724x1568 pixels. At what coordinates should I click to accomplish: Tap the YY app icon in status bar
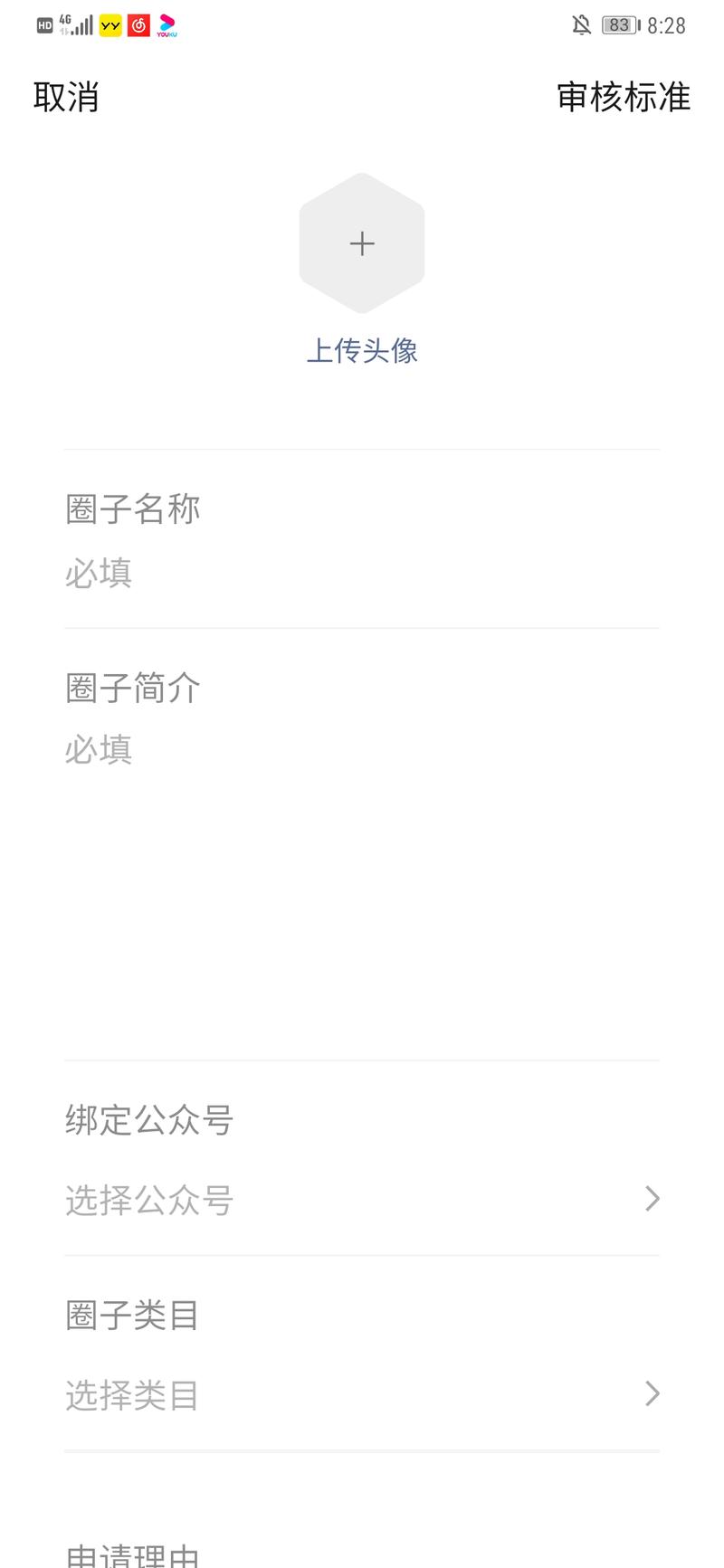click(109, 24)
